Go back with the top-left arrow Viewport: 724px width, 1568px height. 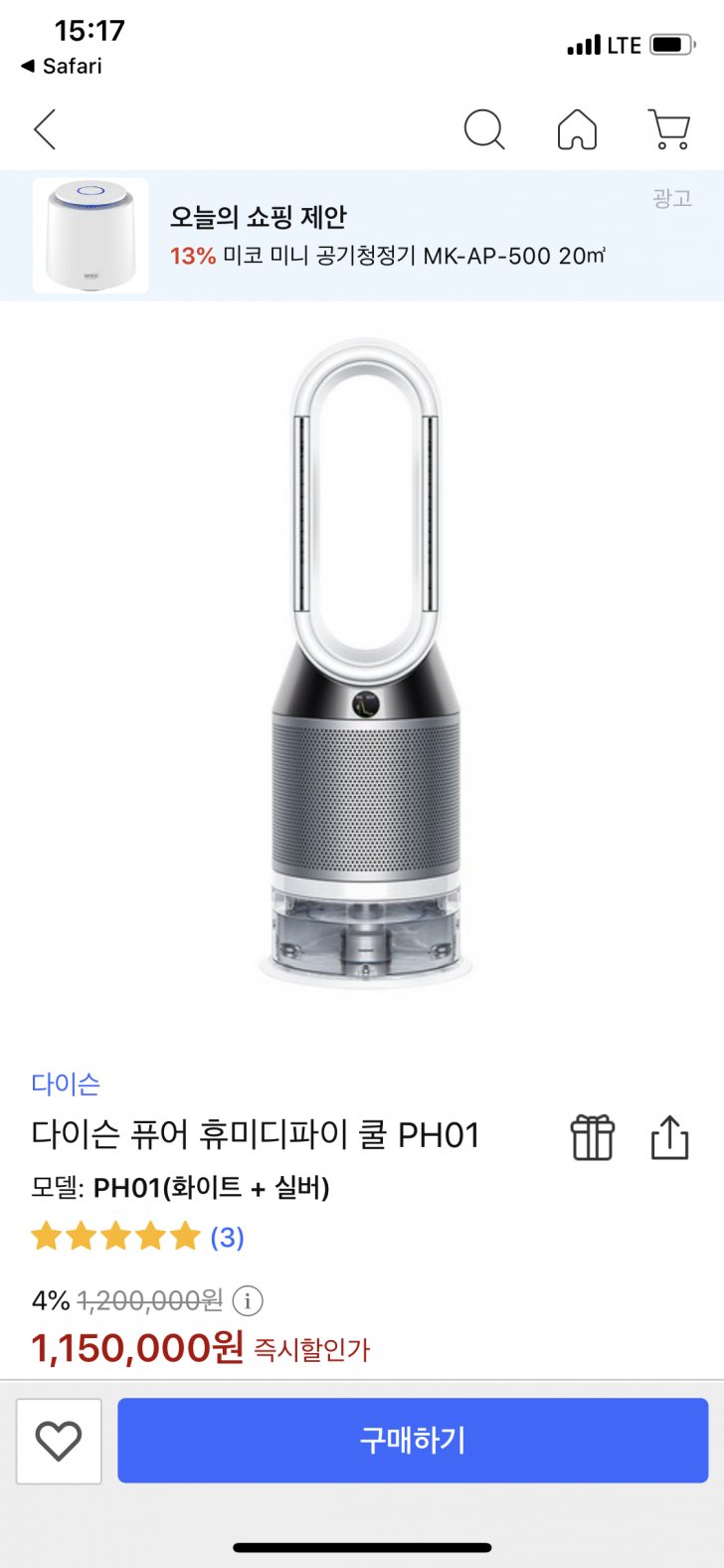[x=45, y=130]
